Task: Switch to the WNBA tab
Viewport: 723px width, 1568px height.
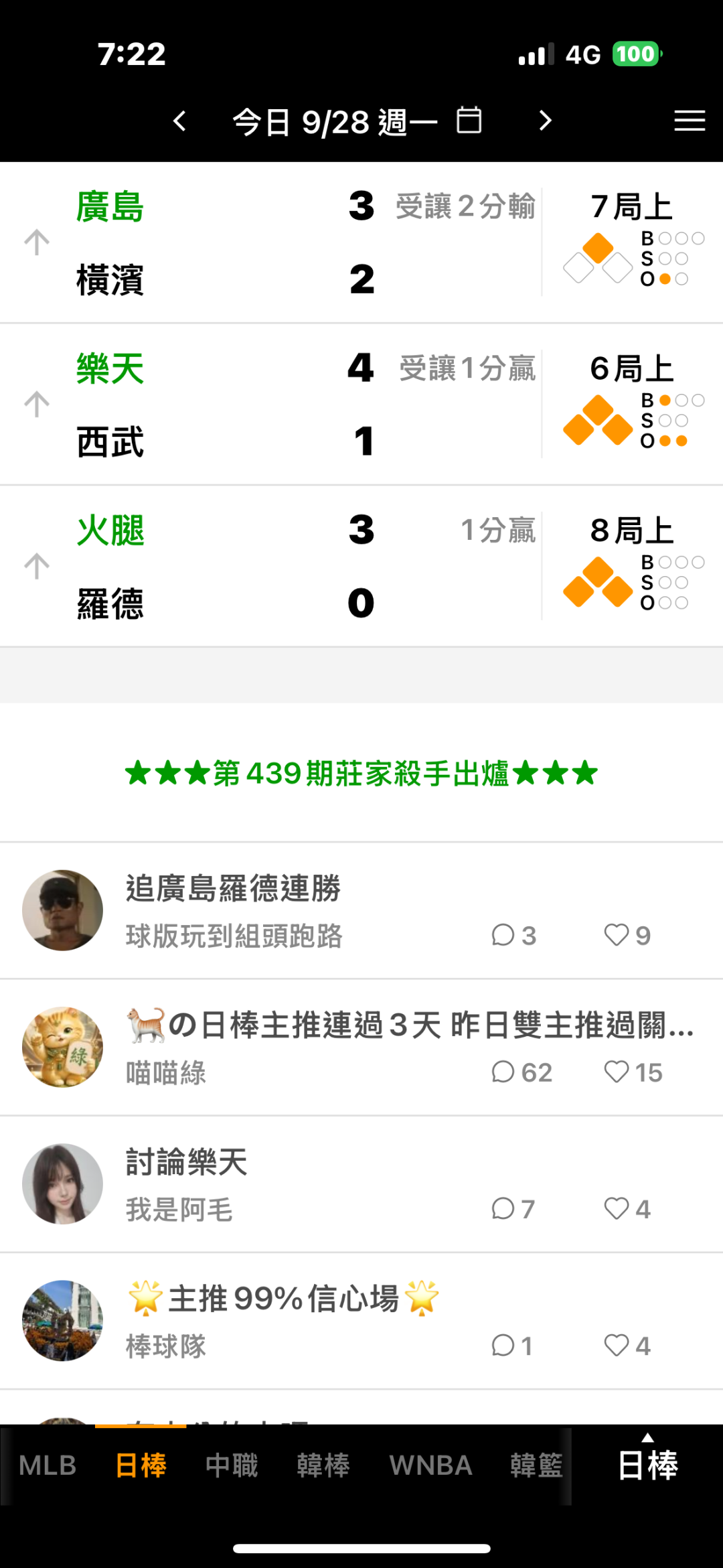Action: (x=430, y=1466)
